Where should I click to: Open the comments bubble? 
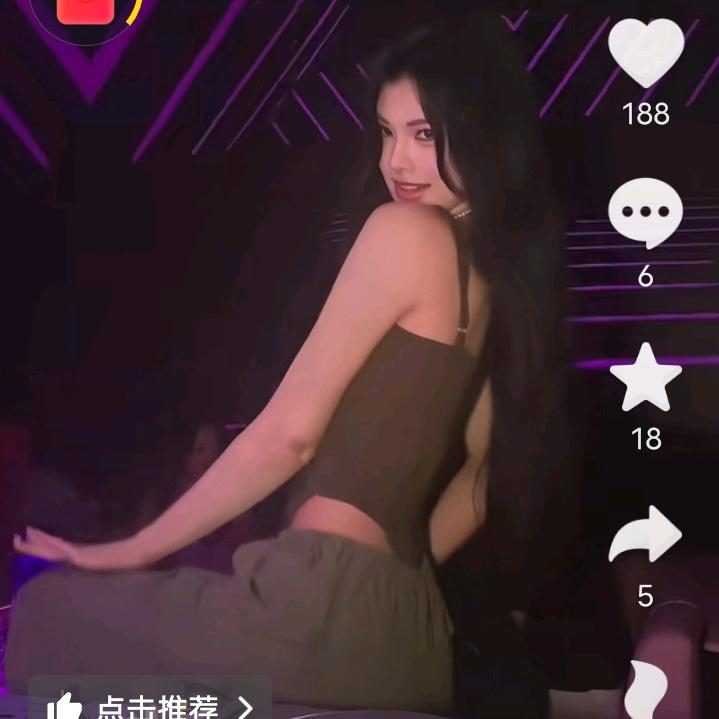click(645, 213)
